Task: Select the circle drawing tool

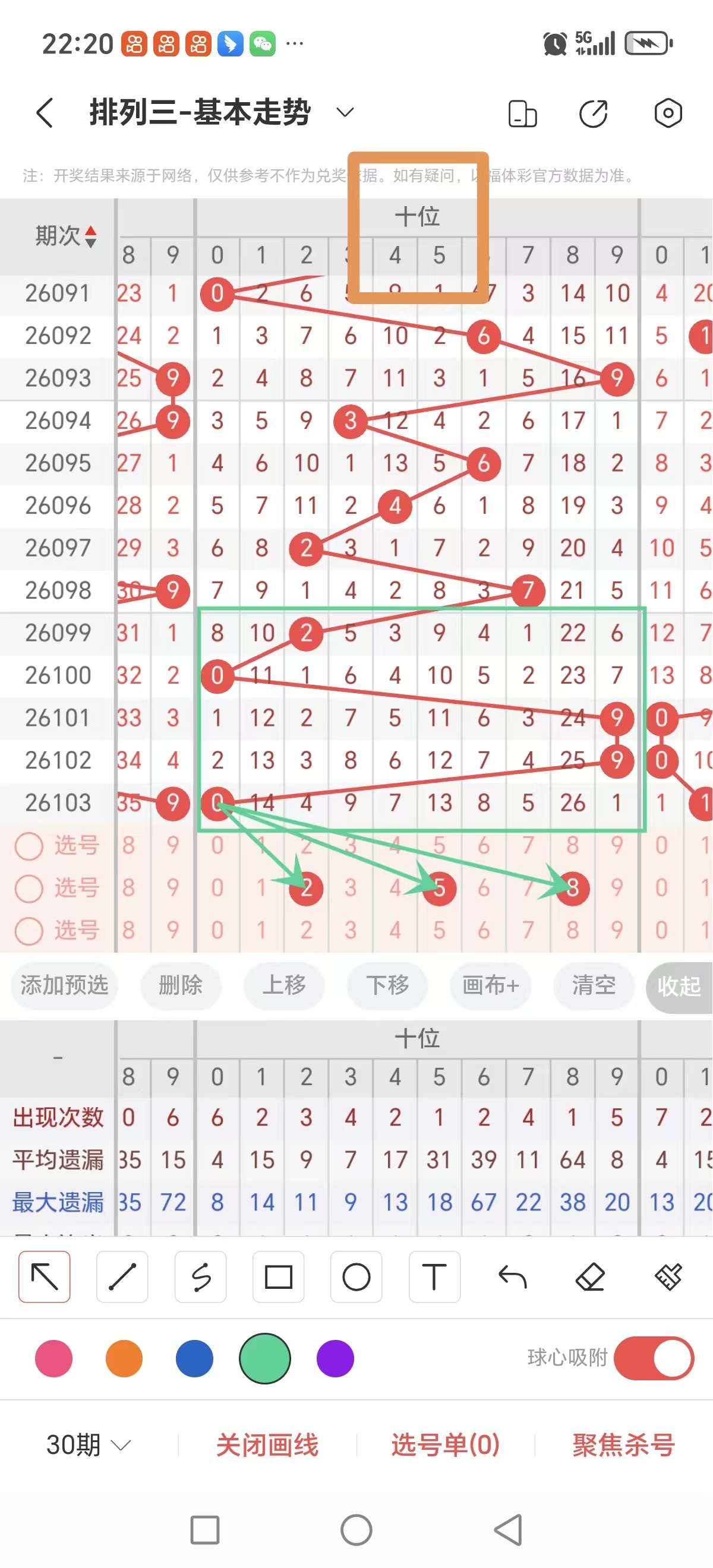Action: point(356,1278)
